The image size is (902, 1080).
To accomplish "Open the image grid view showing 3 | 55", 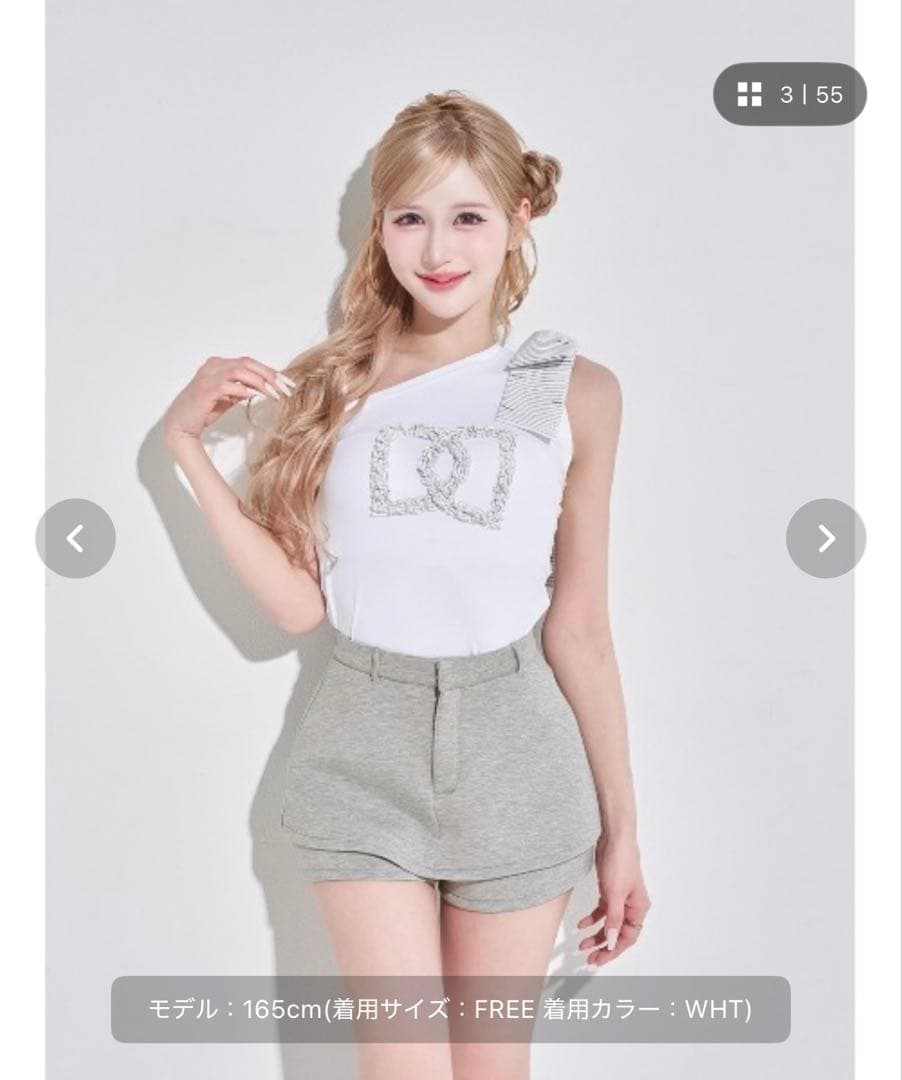I will [x=789, y=95].
